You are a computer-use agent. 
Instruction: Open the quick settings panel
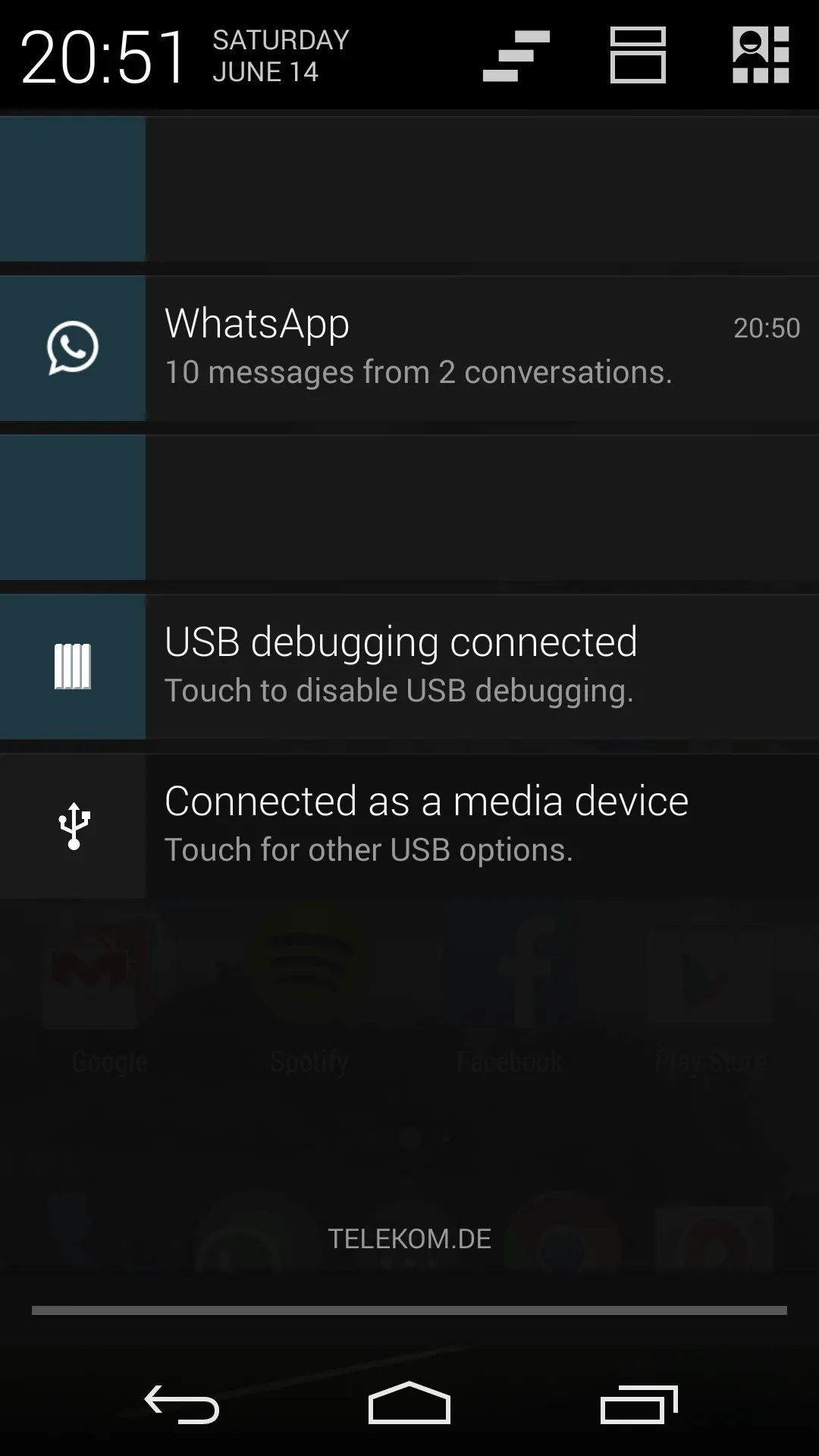761,55
